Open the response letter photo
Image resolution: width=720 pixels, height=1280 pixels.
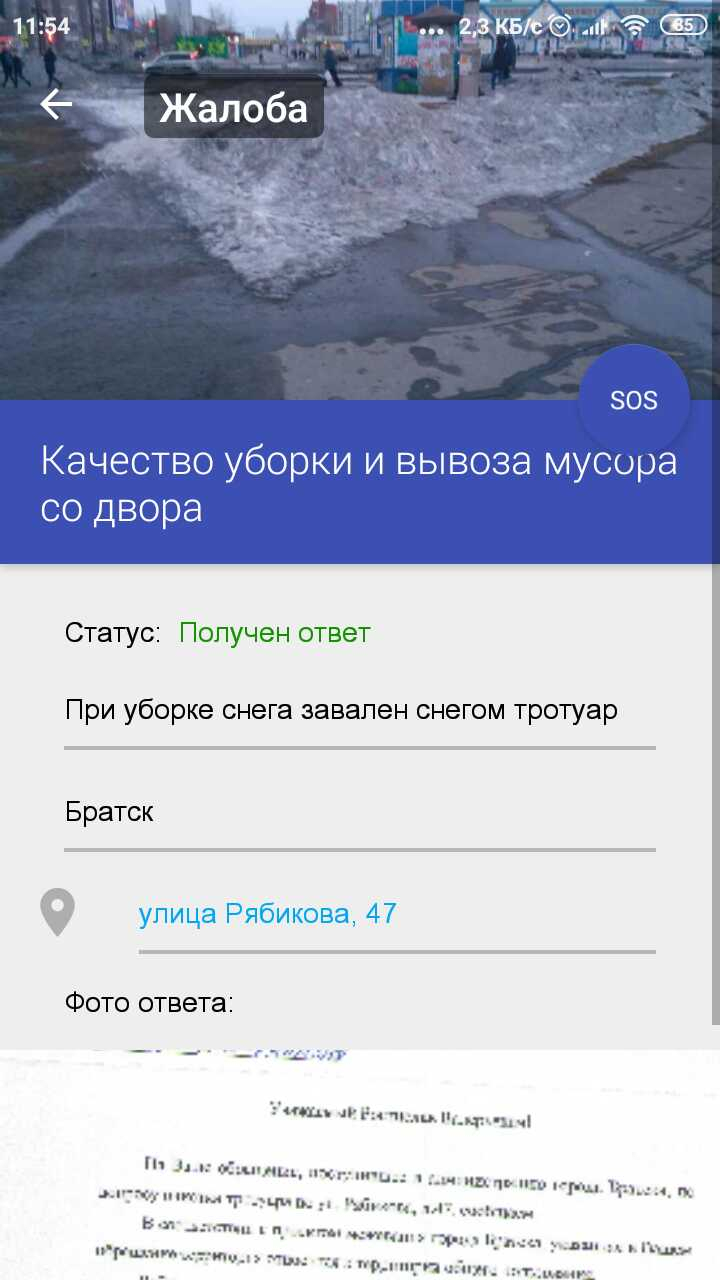[360, 1165]
